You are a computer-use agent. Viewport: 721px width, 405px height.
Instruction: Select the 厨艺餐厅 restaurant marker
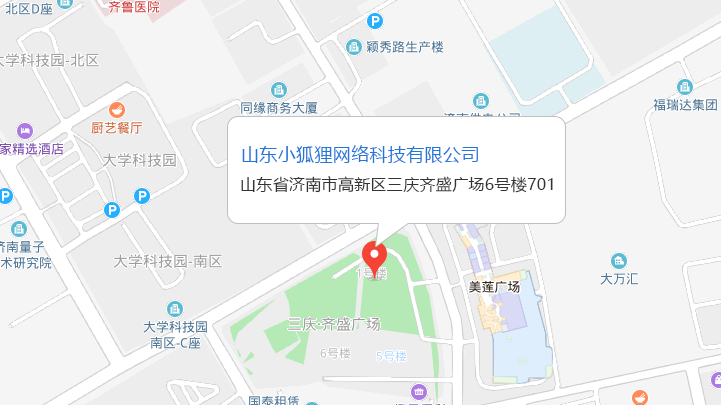[117, 109]
